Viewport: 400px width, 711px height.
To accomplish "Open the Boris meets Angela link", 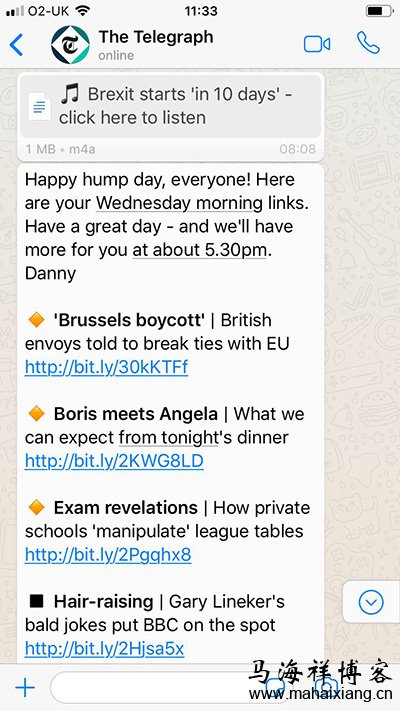I will 114,461.
